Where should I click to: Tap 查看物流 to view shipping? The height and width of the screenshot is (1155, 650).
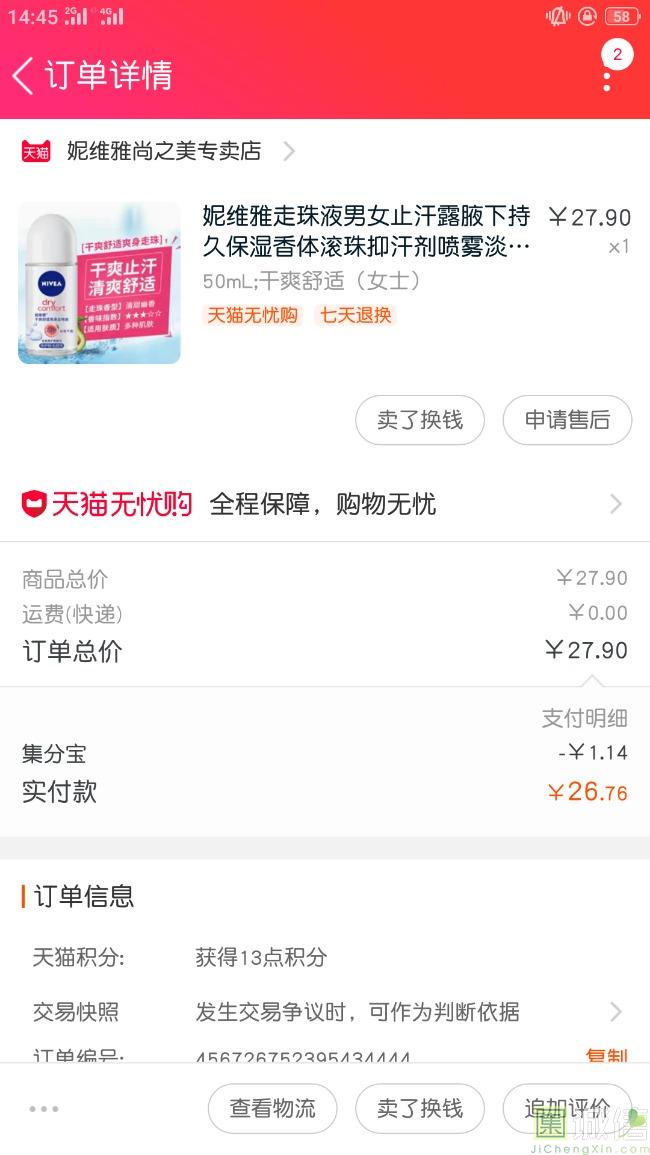tap(273, 1109)
